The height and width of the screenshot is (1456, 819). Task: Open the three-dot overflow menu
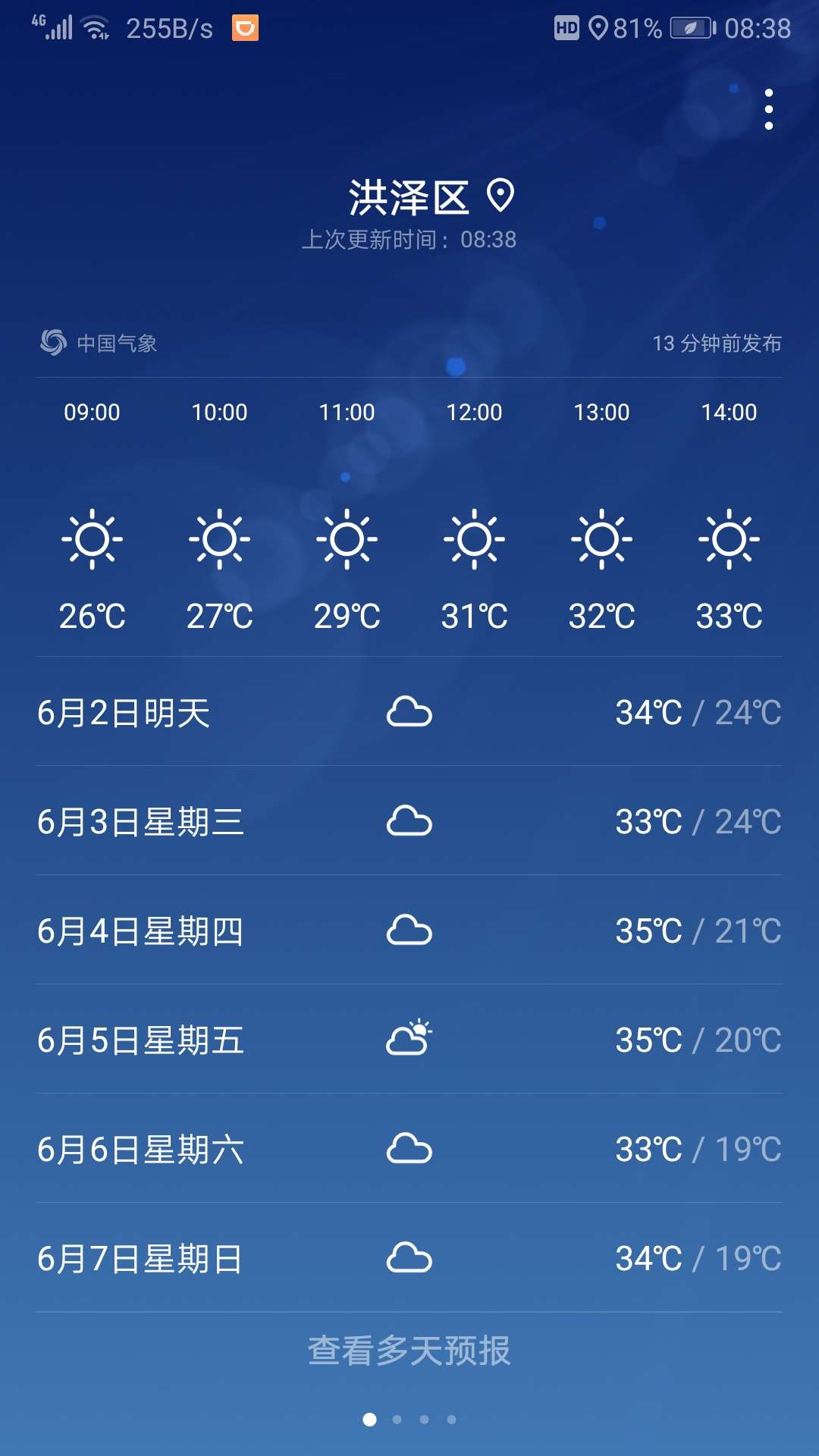tap(768, 109)
